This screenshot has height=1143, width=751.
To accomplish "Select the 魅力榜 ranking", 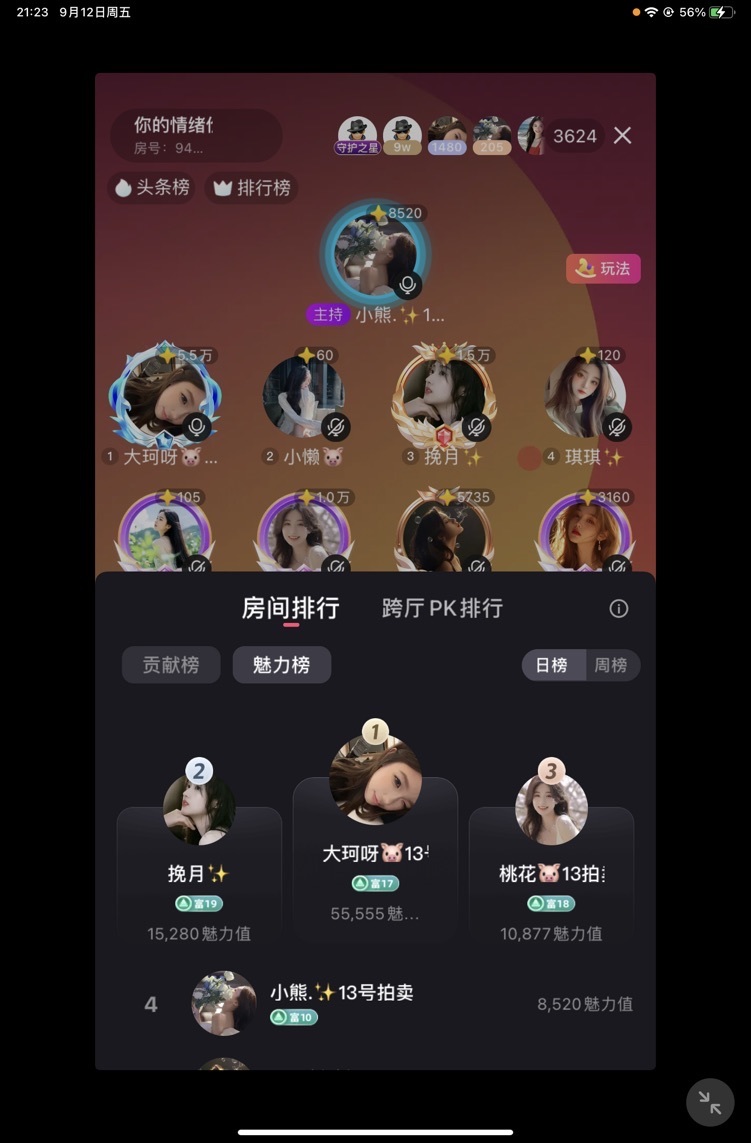I will tap(281, 665).
